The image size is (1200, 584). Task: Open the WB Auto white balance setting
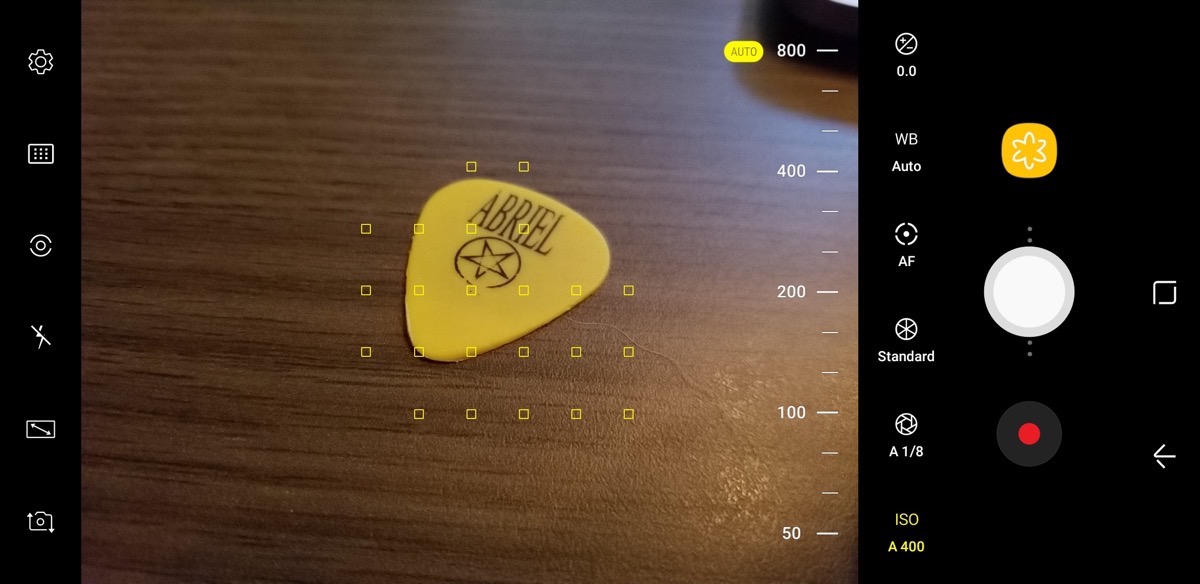click(906, 152)
